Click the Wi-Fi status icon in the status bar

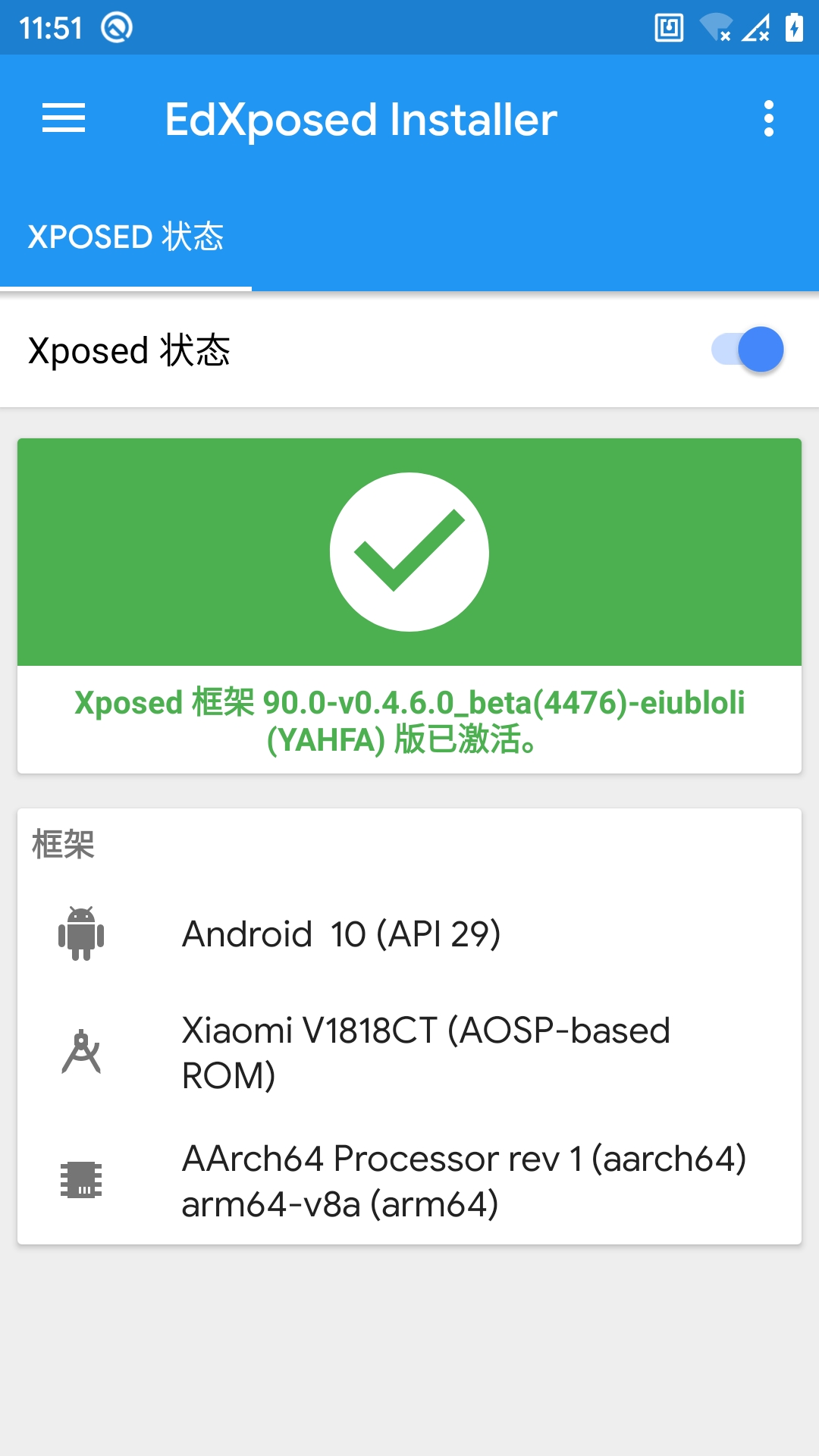713,27
